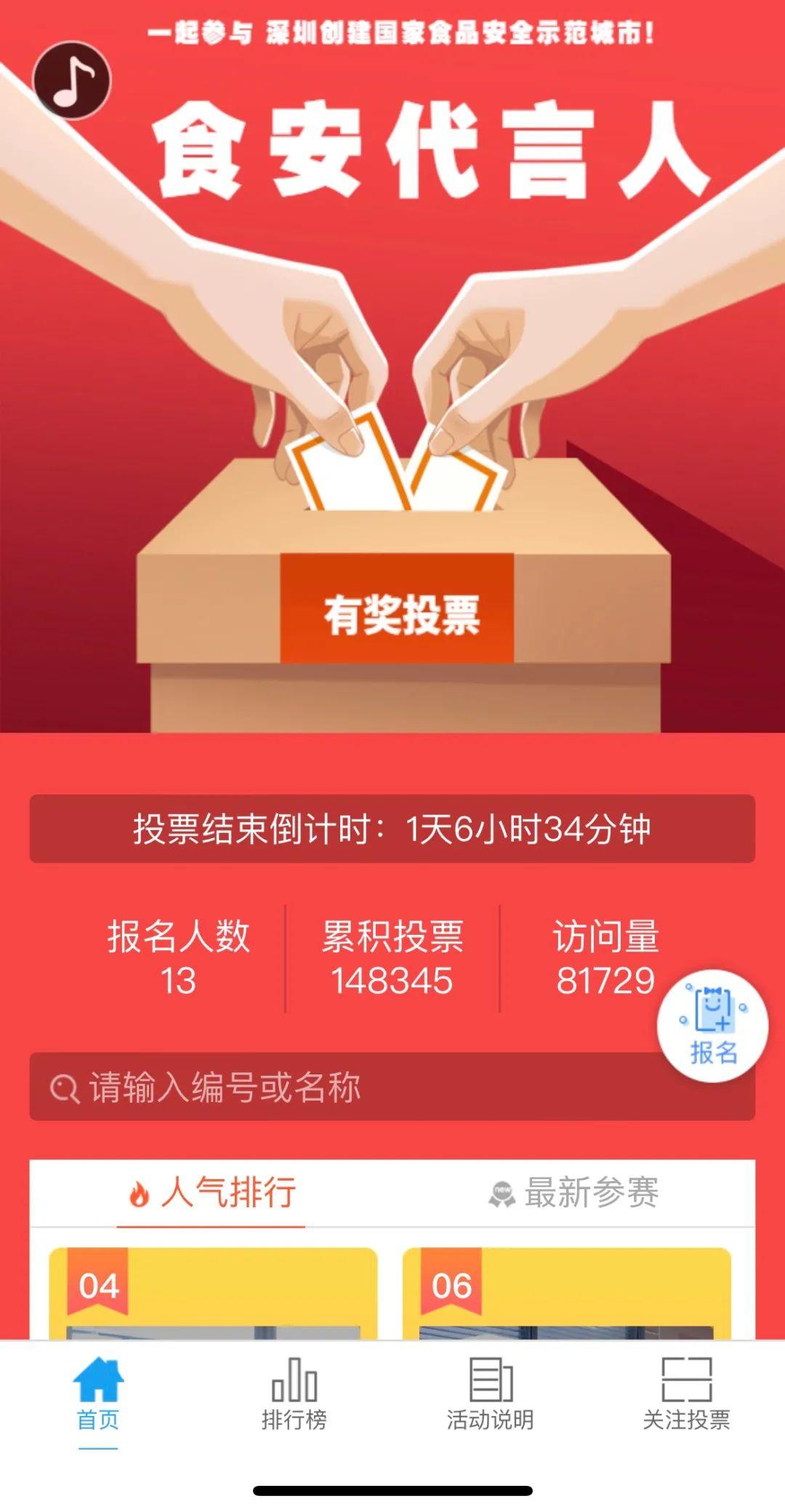
Task: Toggle the background music icon
Action: [71, 80]
